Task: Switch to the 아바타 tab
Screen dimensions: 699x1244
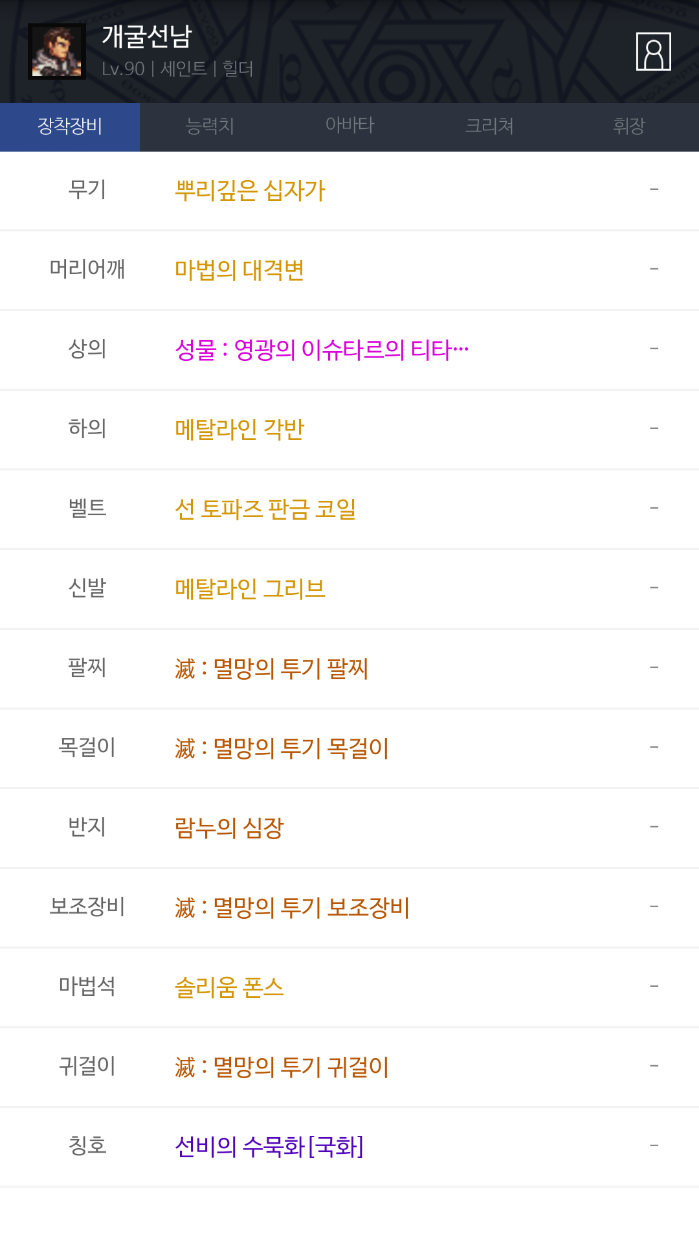Action: (349, 126)
